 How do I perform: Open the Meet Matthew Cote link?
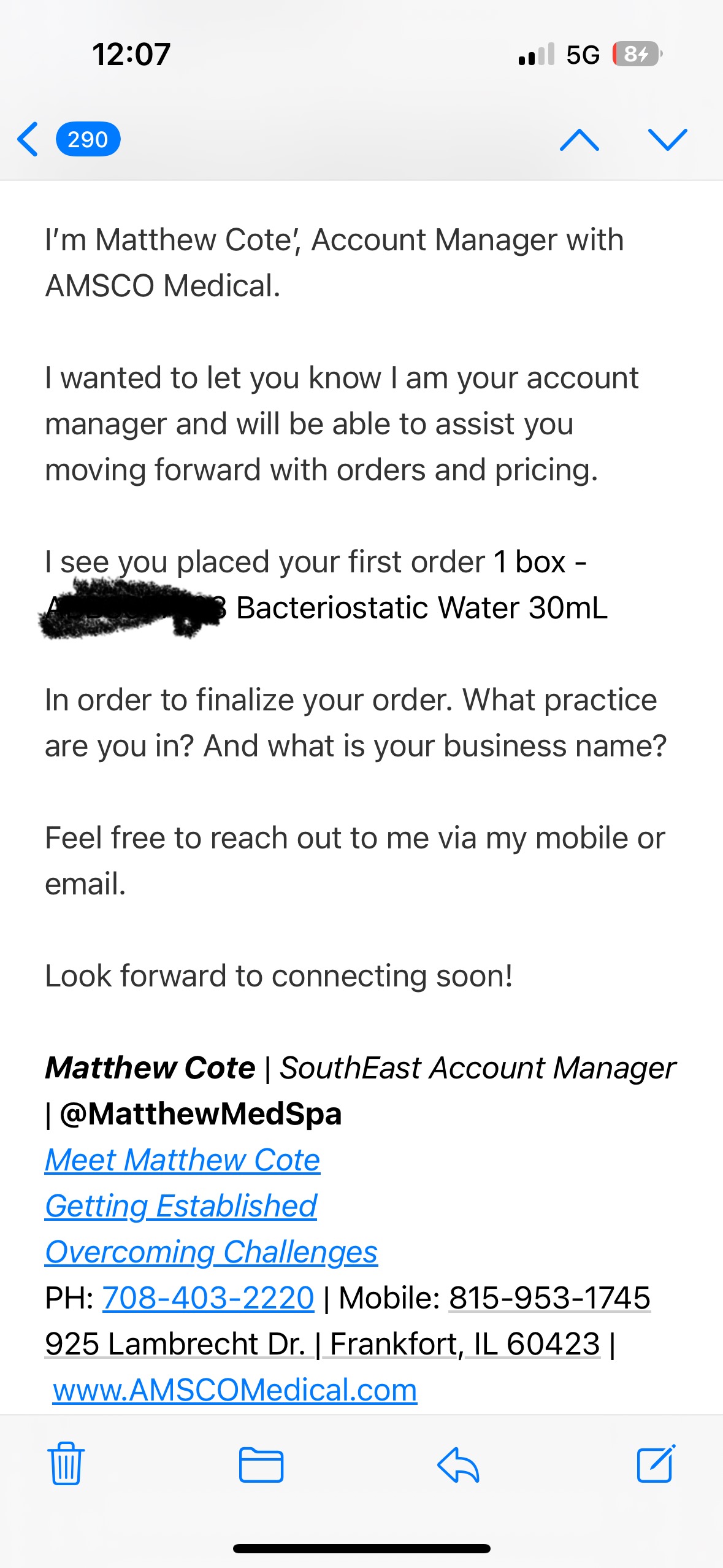[182, 1160]
